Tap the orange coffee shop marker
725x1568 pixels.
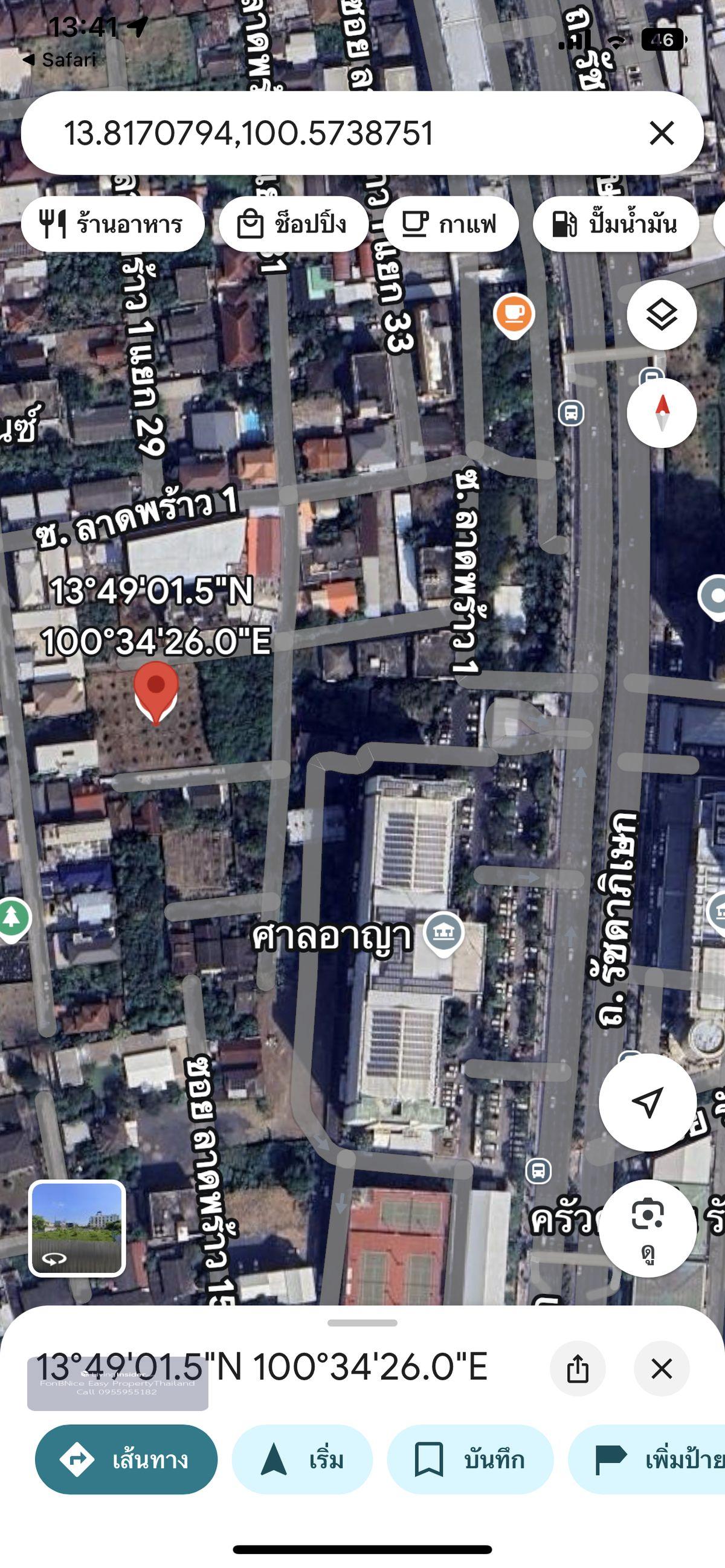pos(514,315)
